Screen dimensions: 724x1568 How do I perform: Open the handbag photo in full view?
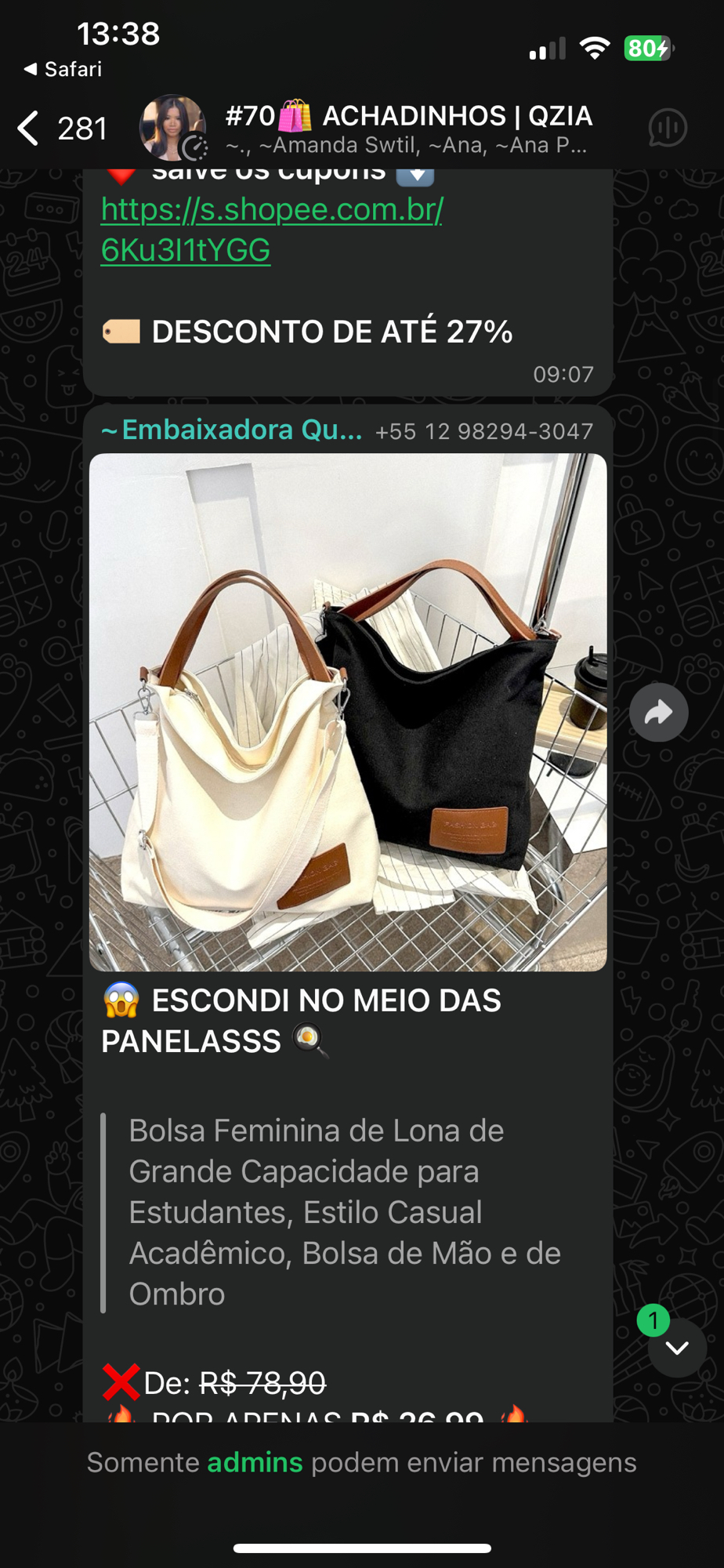(x=348, y=712)
